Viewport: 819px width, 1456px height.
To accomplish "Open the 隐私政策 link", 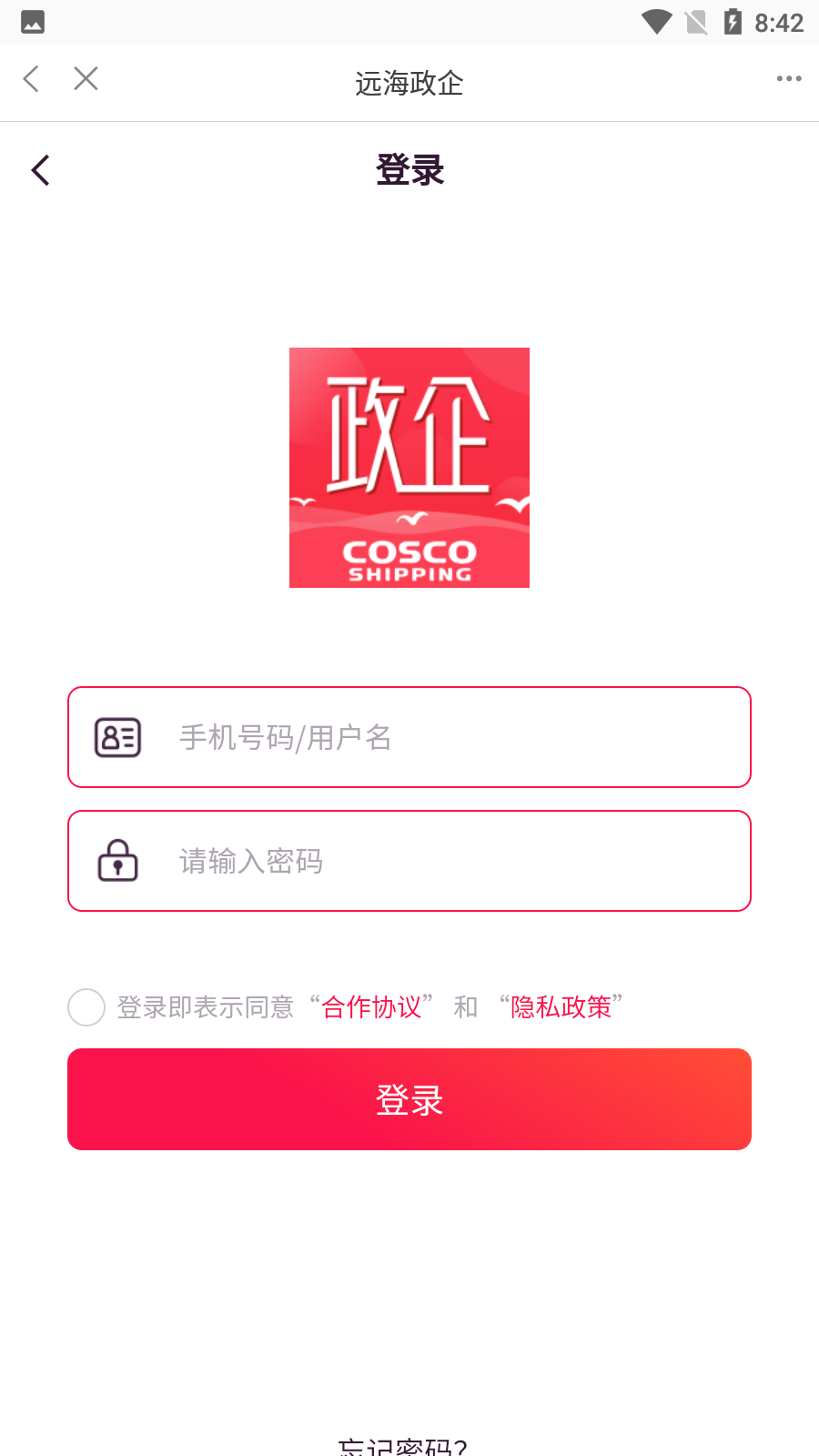I will pyautogui.click(x=561, y=1007).
